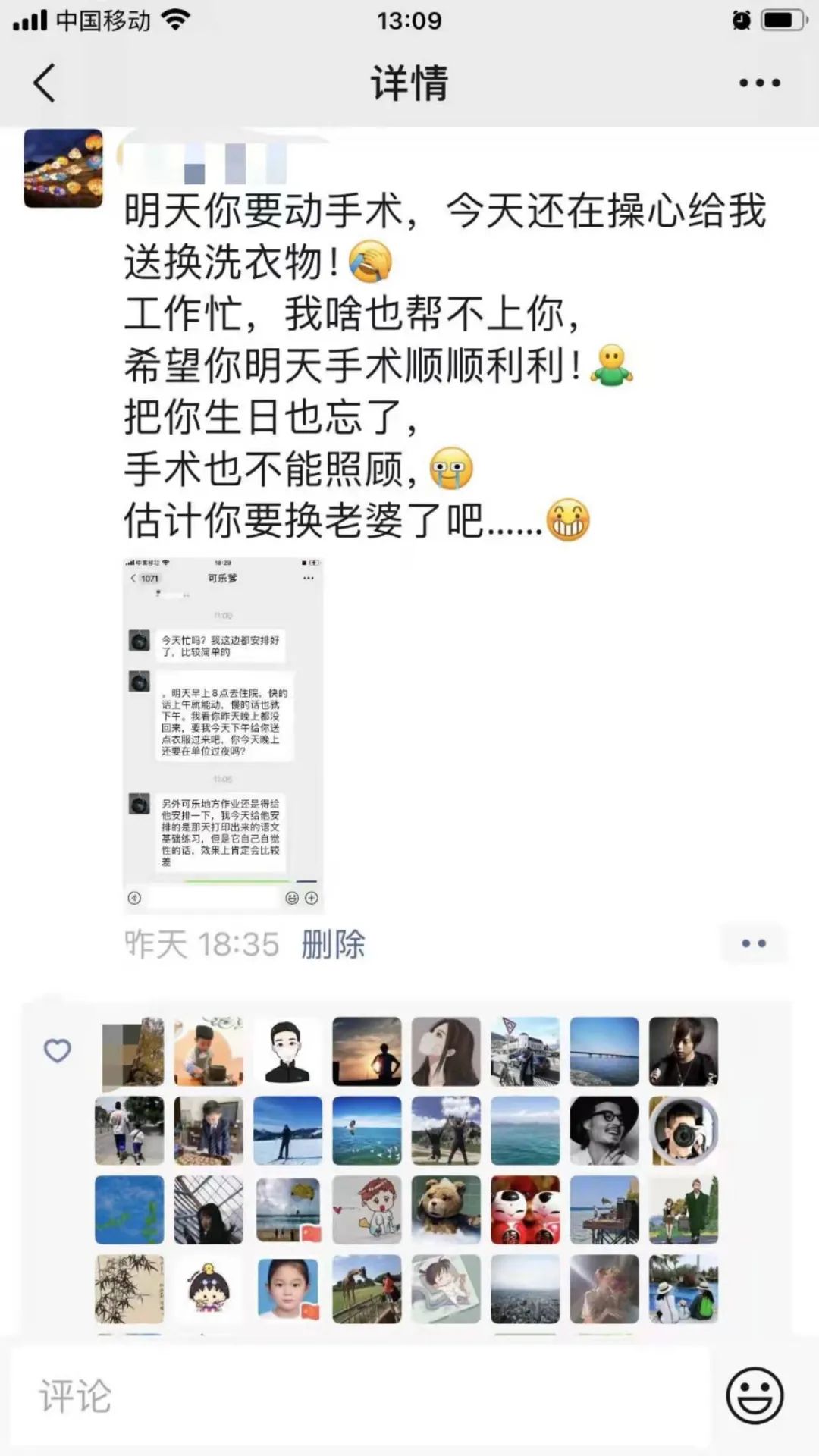Open the bamboo ink painting avatar

tap(130, 1289)
